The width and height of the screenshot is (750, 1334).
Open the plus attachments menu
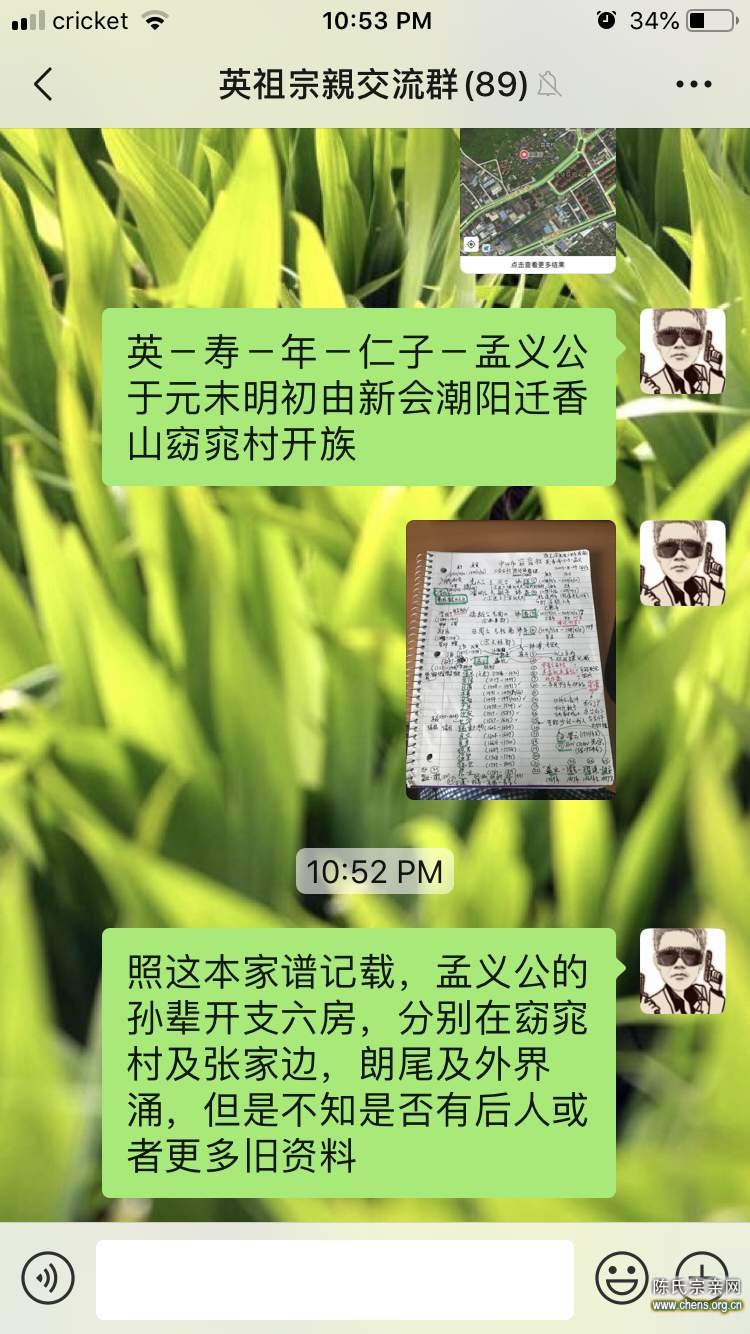point(701,1270)
